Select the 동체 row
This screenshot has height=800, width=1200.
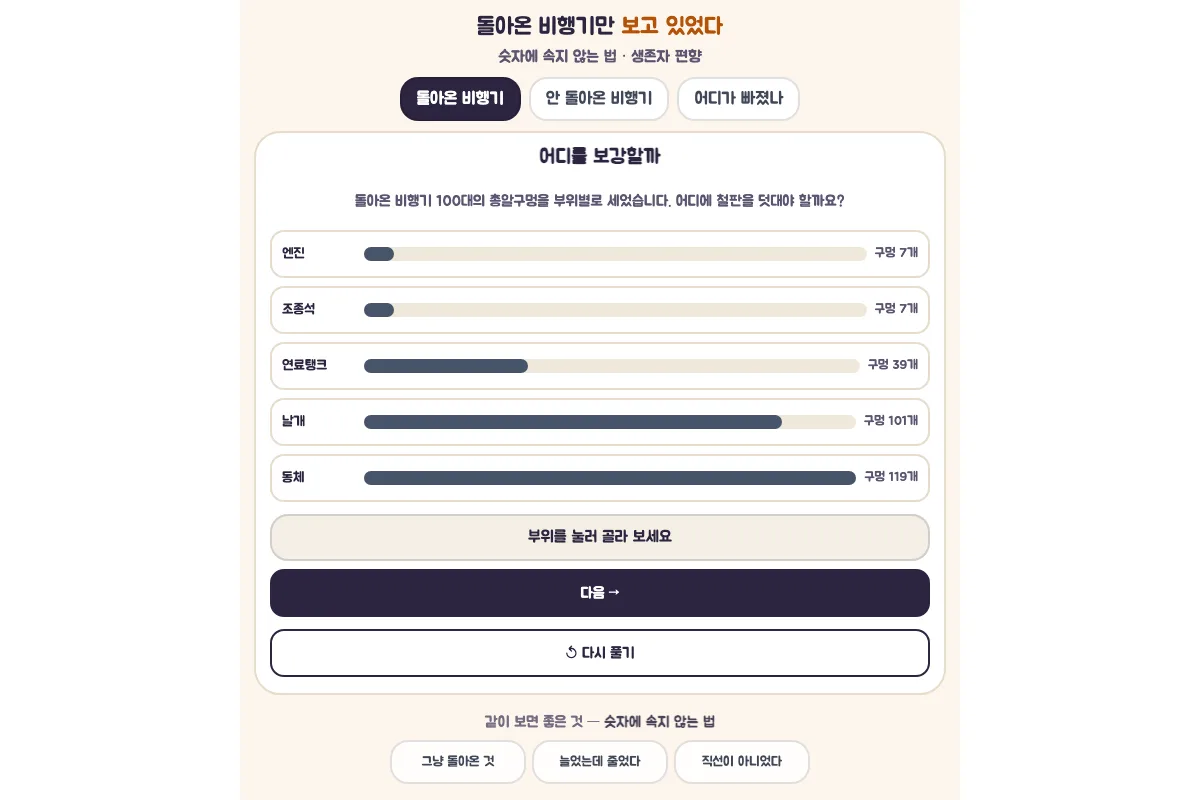[x=600, y=478]
